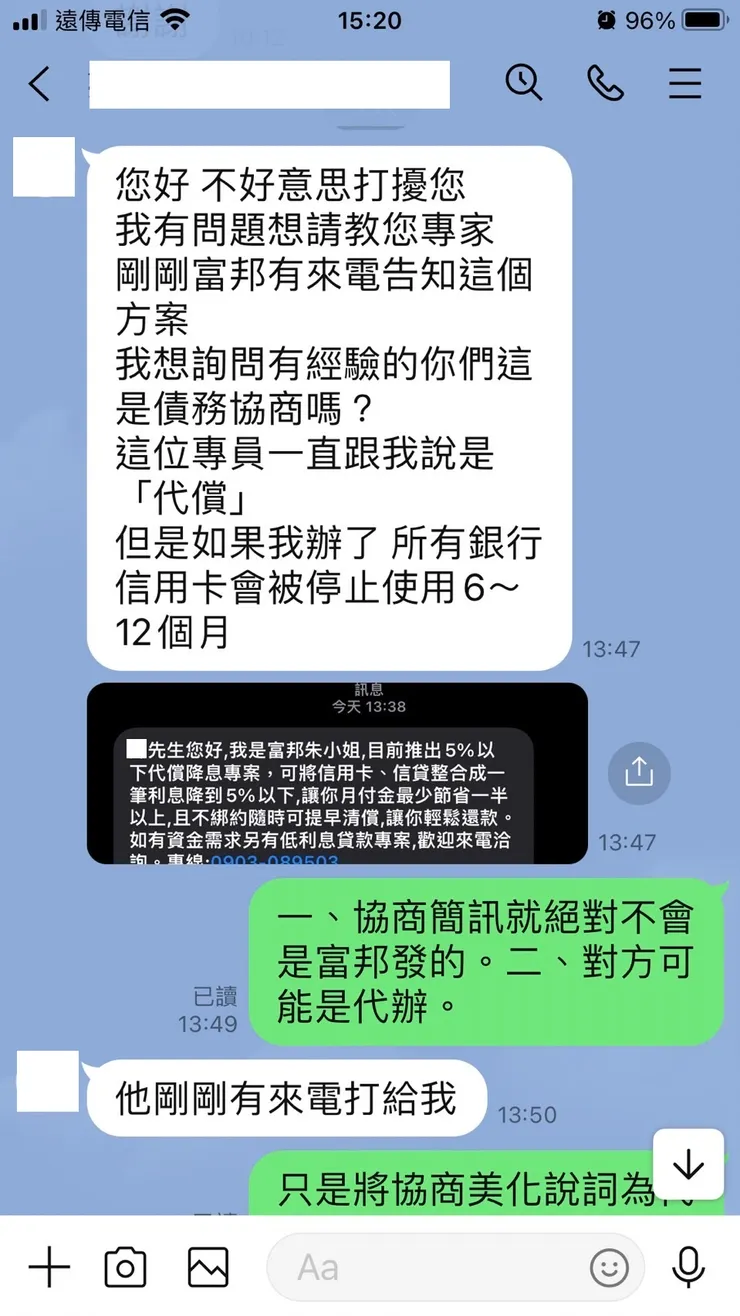740x1316 pixels.
Task: Tap the camera icon to take a photo
Action: pyautogui.click(x=124, y=1266)
